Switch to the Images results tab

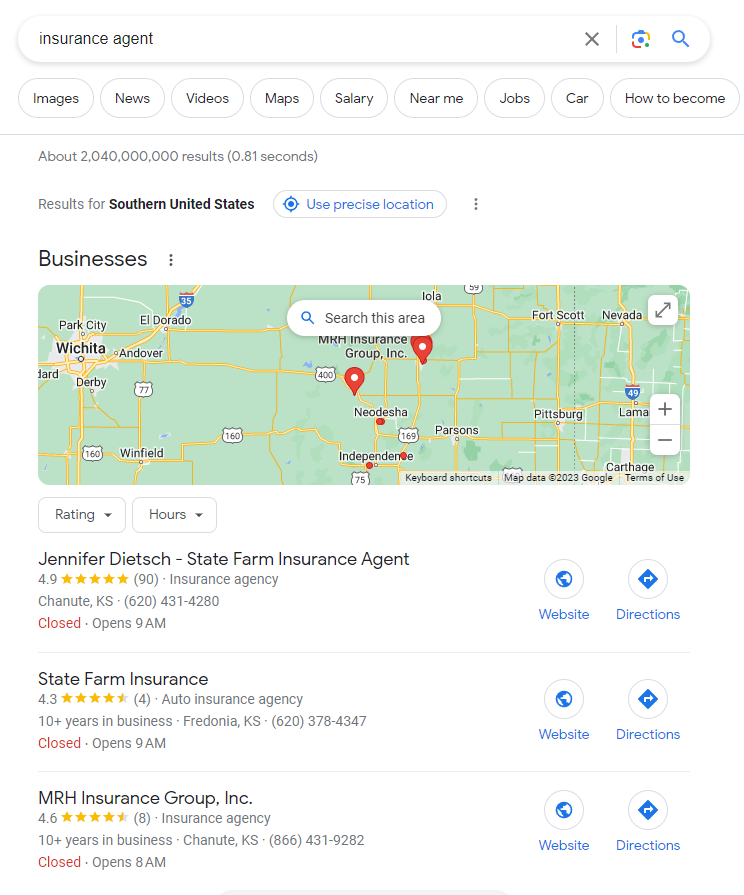pyautogui.click(x=55, y=98)
